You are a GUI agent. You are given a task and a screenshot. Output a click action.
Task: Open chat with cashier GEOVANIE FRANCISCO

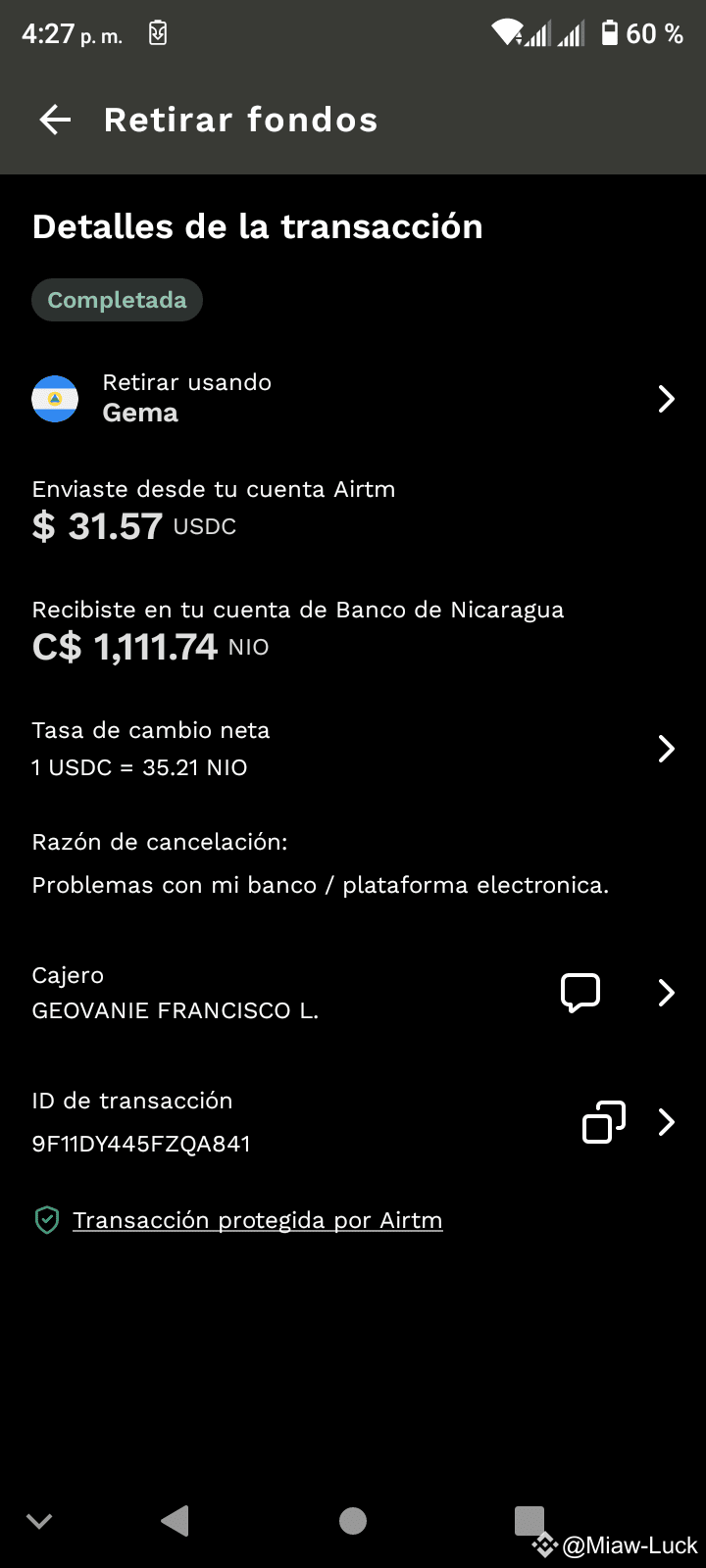coord(580,992)
